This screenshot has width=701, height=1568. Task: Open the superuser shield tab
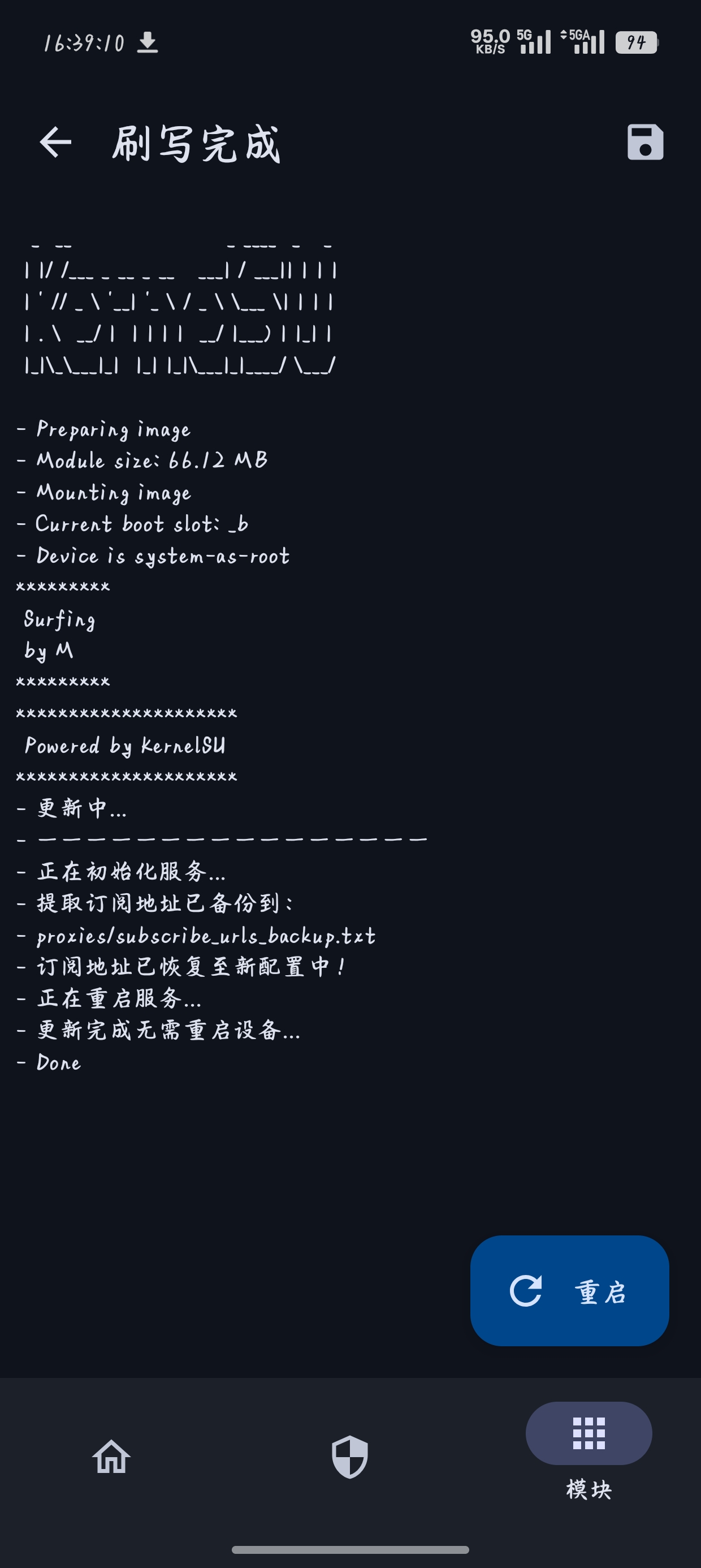pyautogui.click(x=350, y=1457)
